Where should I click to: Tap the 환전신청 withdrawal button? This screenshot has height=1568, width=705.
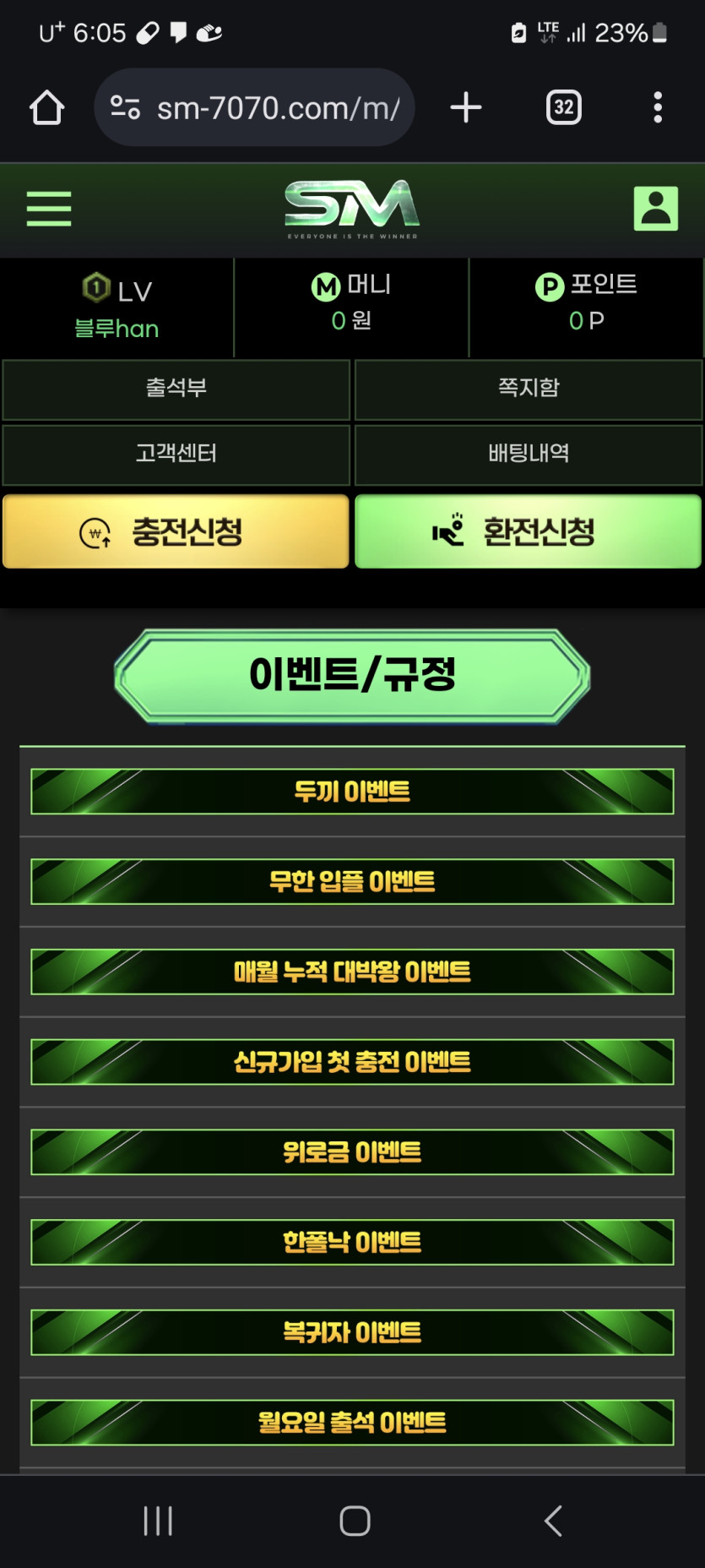click(x=529, y=532)
